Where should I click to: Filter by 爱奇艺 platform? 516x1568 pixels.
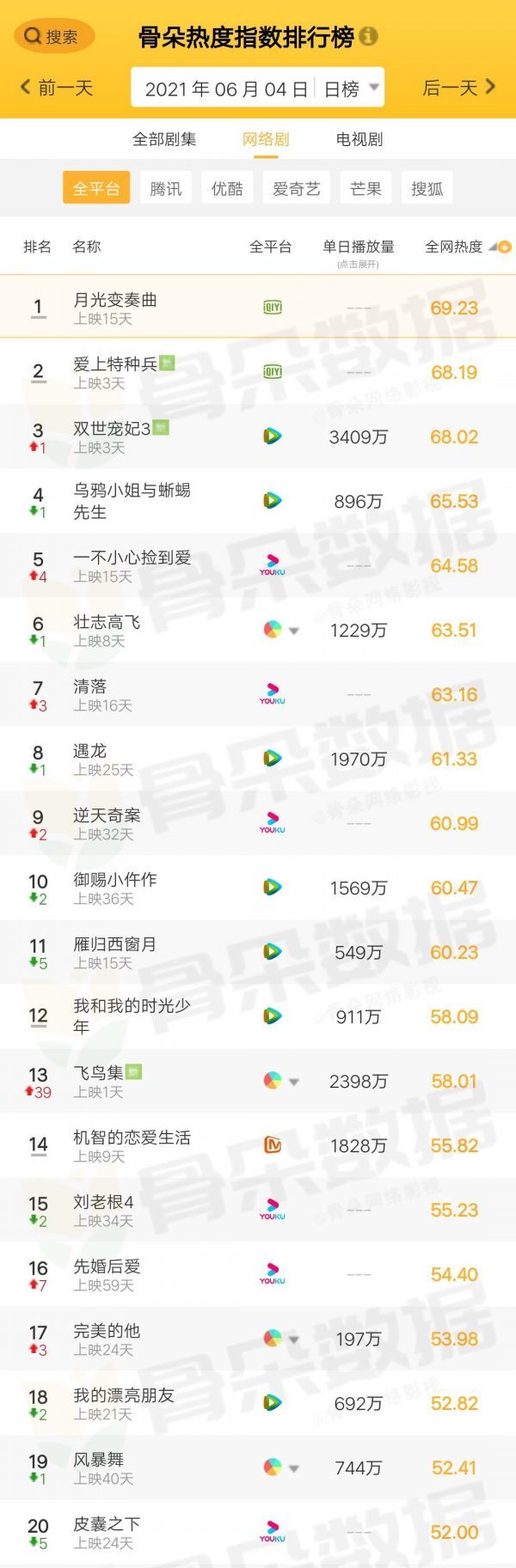click(296, 189)
